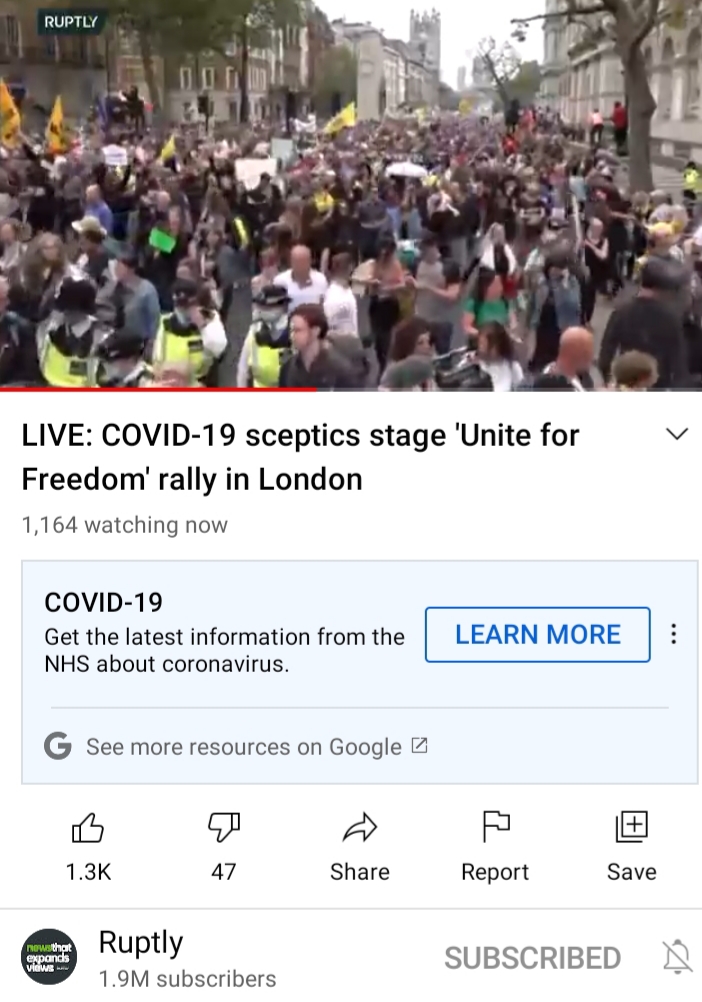This screenshot has width=702, height=1002.
Task: Like this live video
Action: (x=88, y=844)
